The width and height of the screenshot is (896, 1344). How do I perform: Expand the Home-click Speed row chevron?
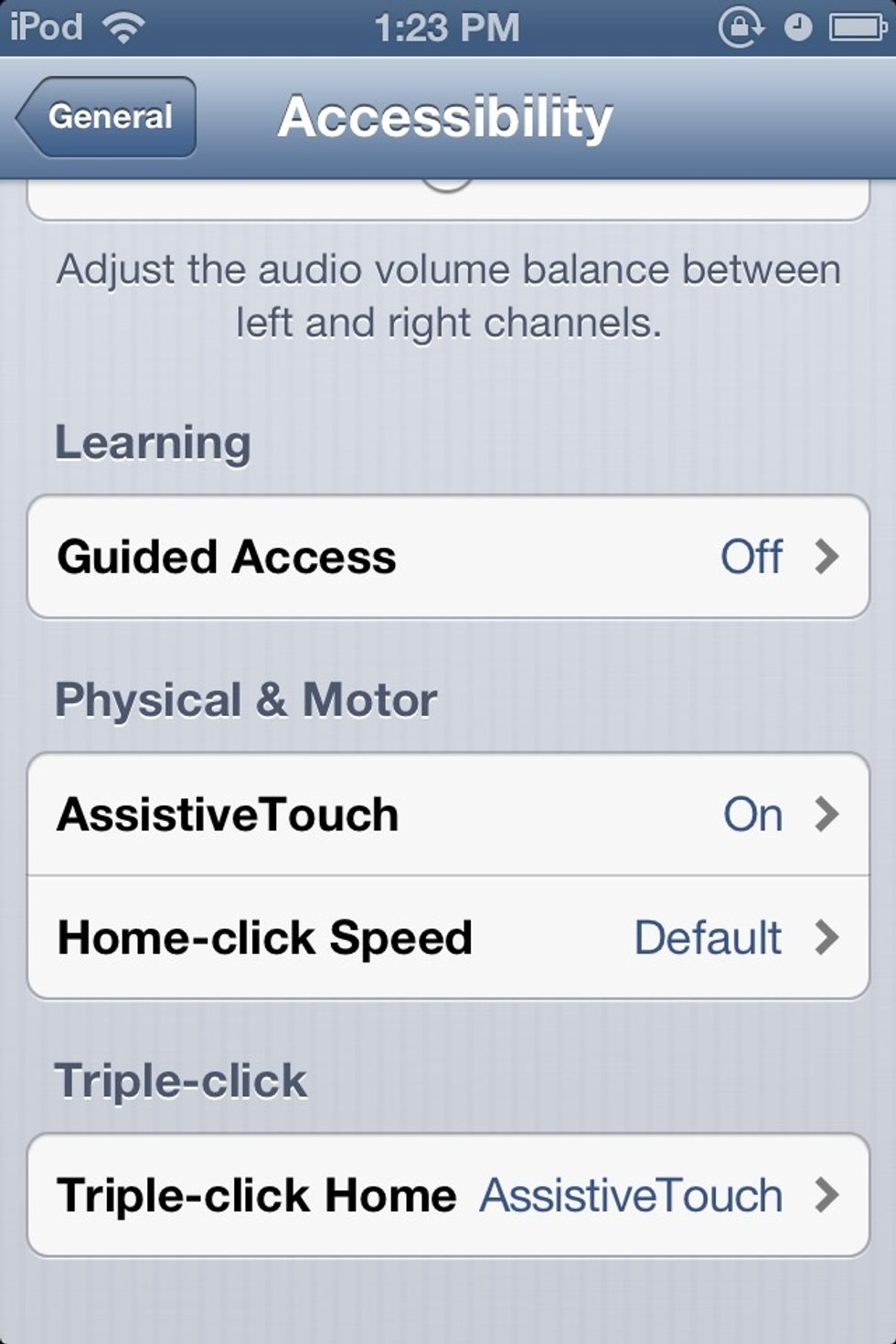(x=827, y=937)
